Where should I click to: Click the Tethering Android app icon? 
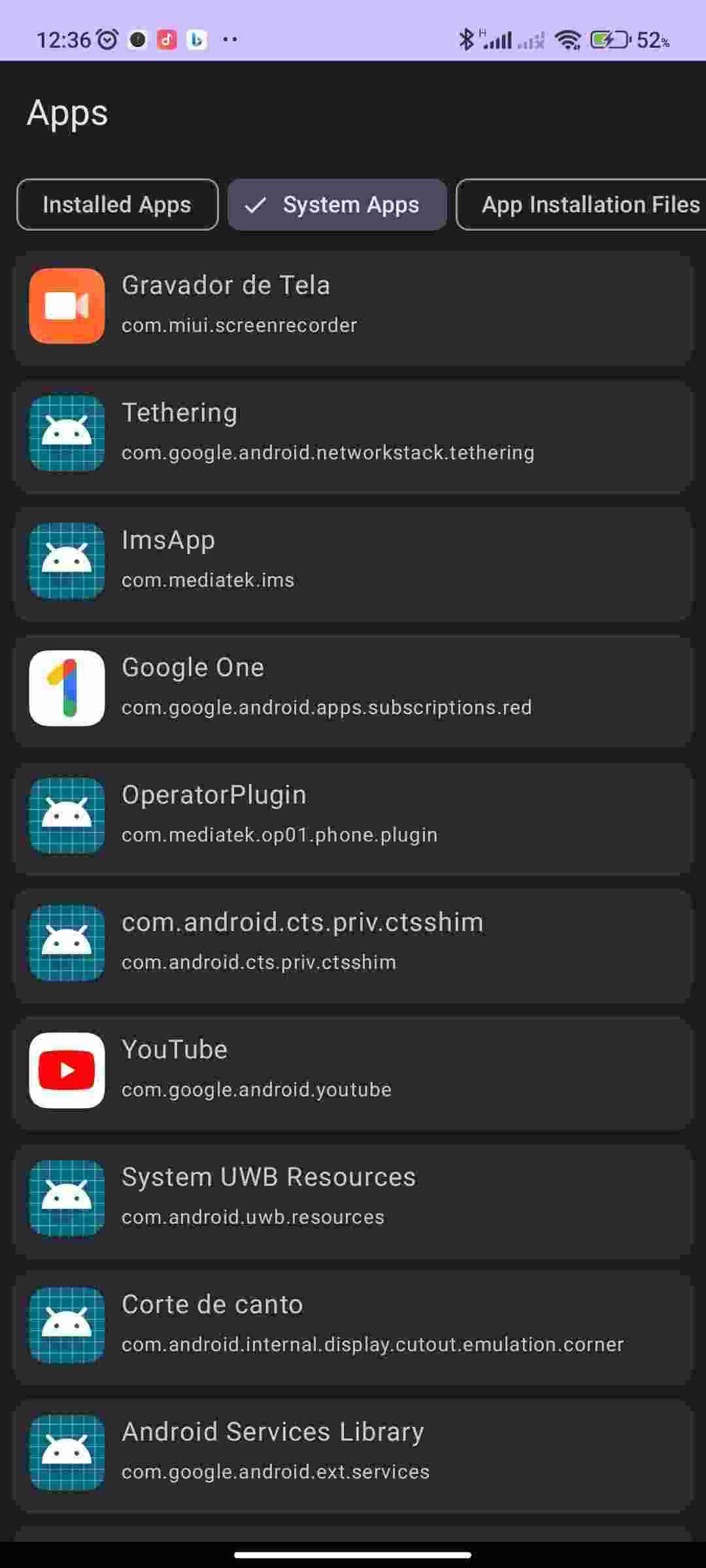click(65, 433)
